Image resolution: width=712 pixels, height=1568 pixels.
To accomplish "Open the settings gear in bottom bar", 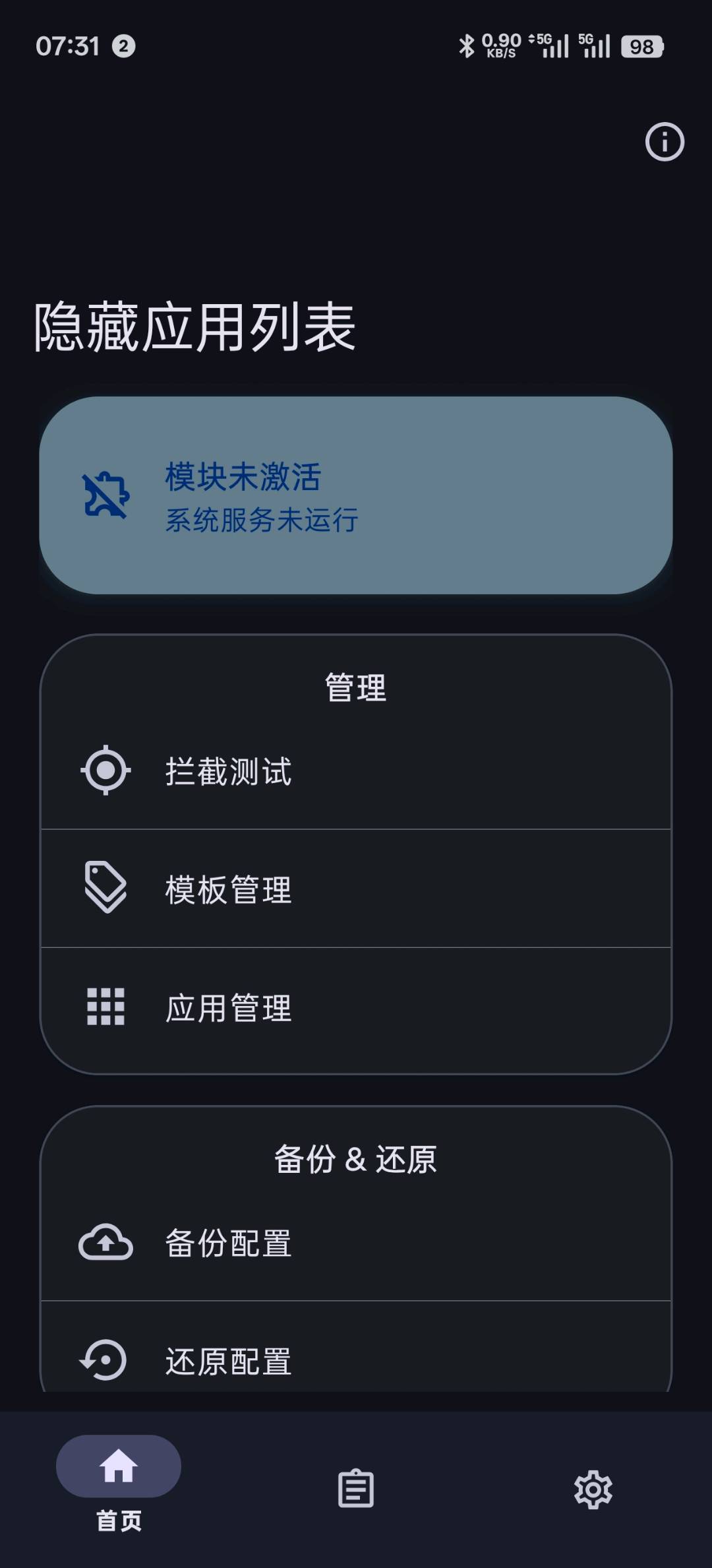I will click(593, 1489).
